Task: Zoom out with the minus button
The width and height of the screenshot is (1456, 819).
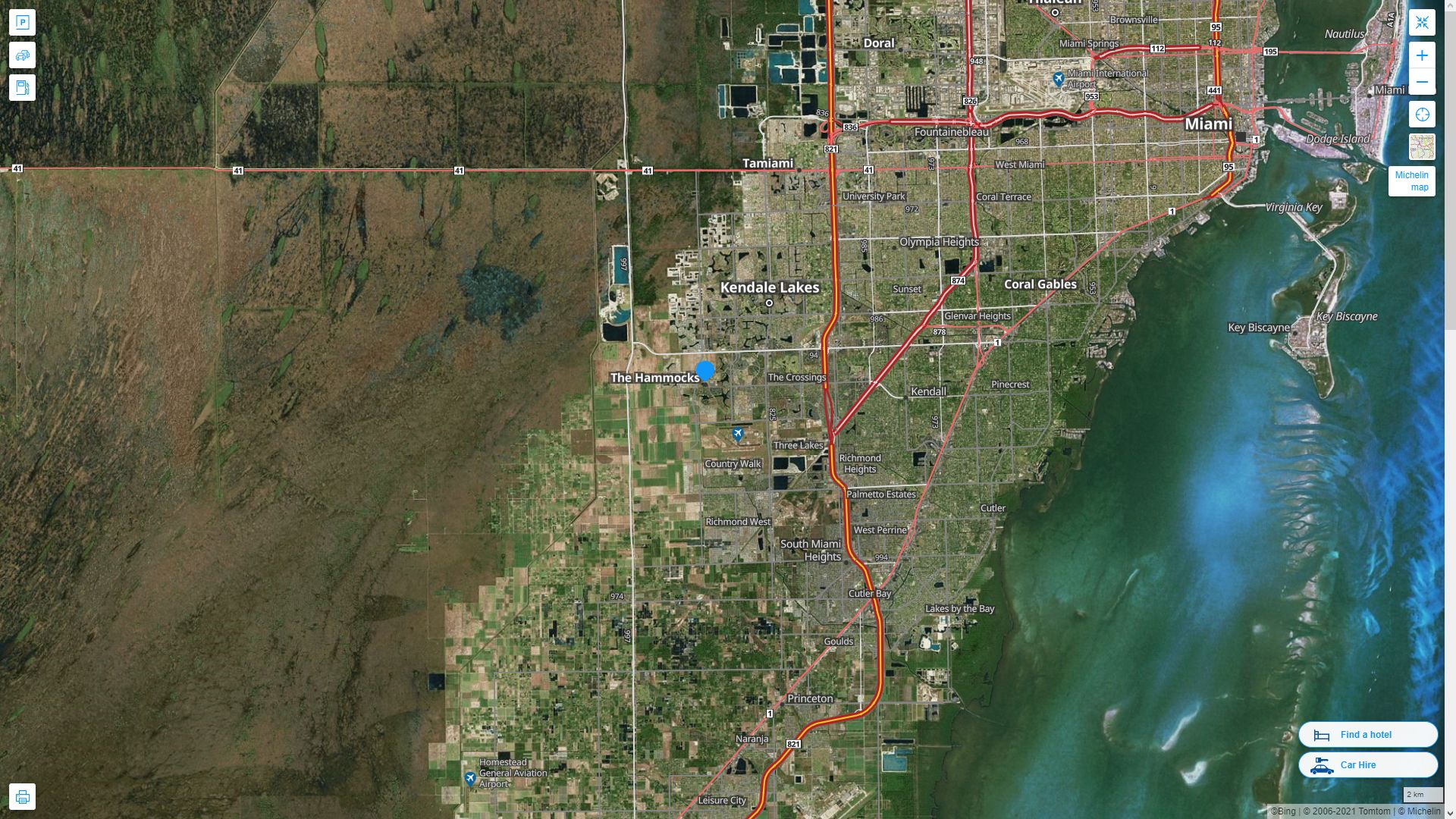Action: tap(1422, 82)
